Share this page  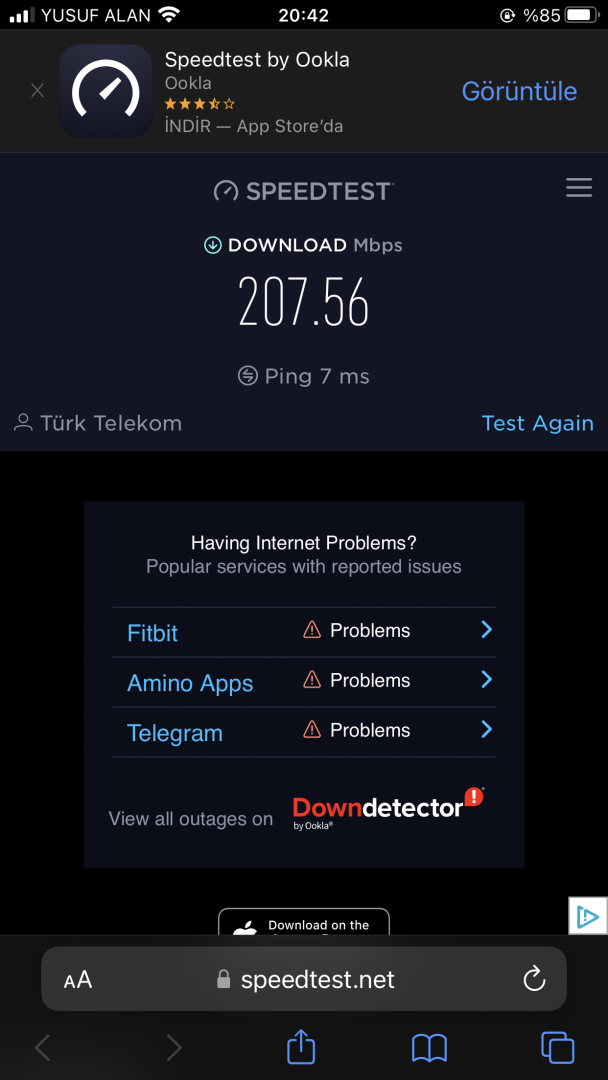[301, 1046]
